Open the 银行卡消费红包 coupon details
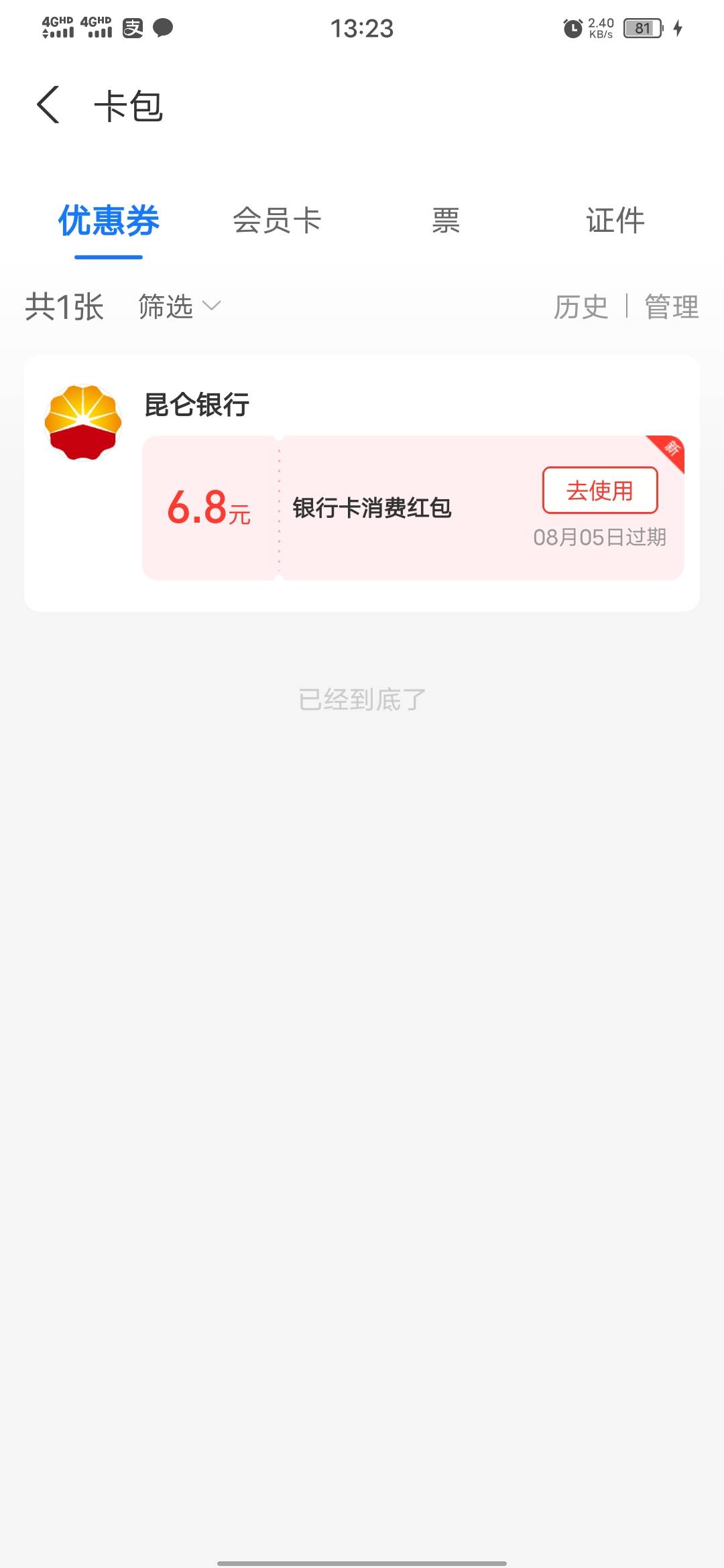The height and width of the screenshot is (1568, 724). coord(372,509)
